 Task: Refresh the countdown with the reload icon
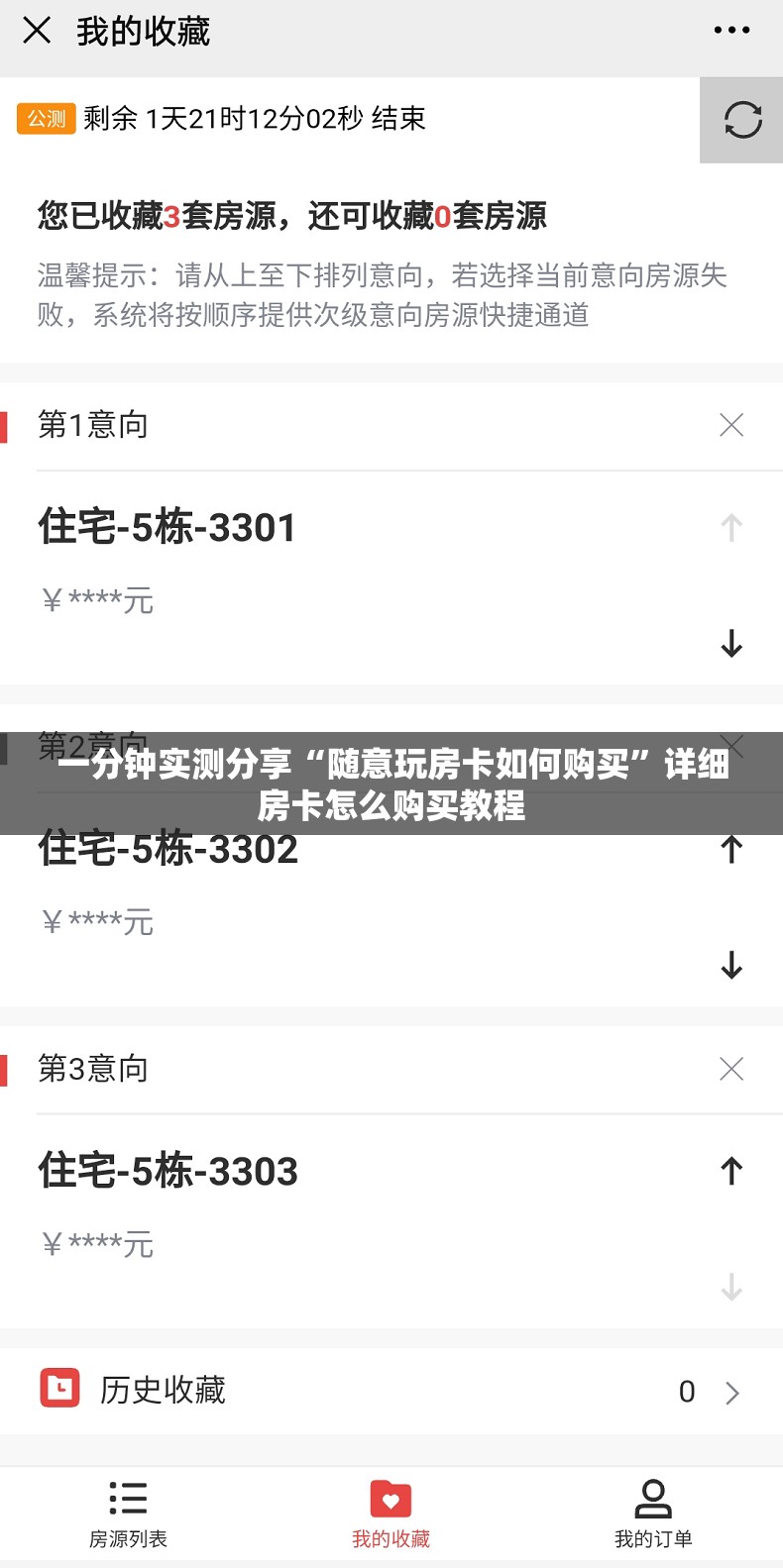741,120
